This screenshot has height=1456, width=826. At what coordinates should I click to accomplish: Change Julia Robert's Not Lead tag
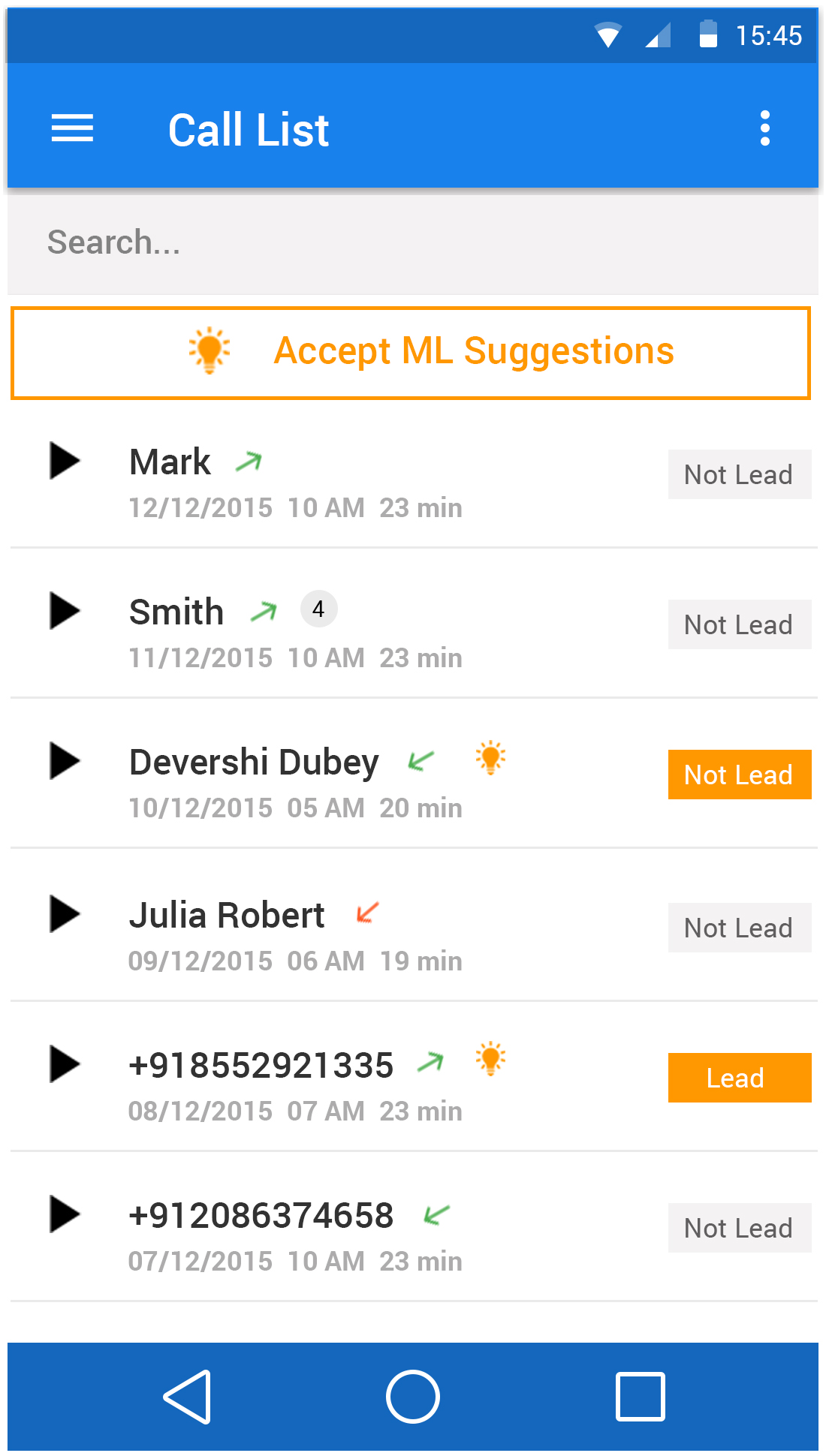pyautogui.click(x=739, y=928)
